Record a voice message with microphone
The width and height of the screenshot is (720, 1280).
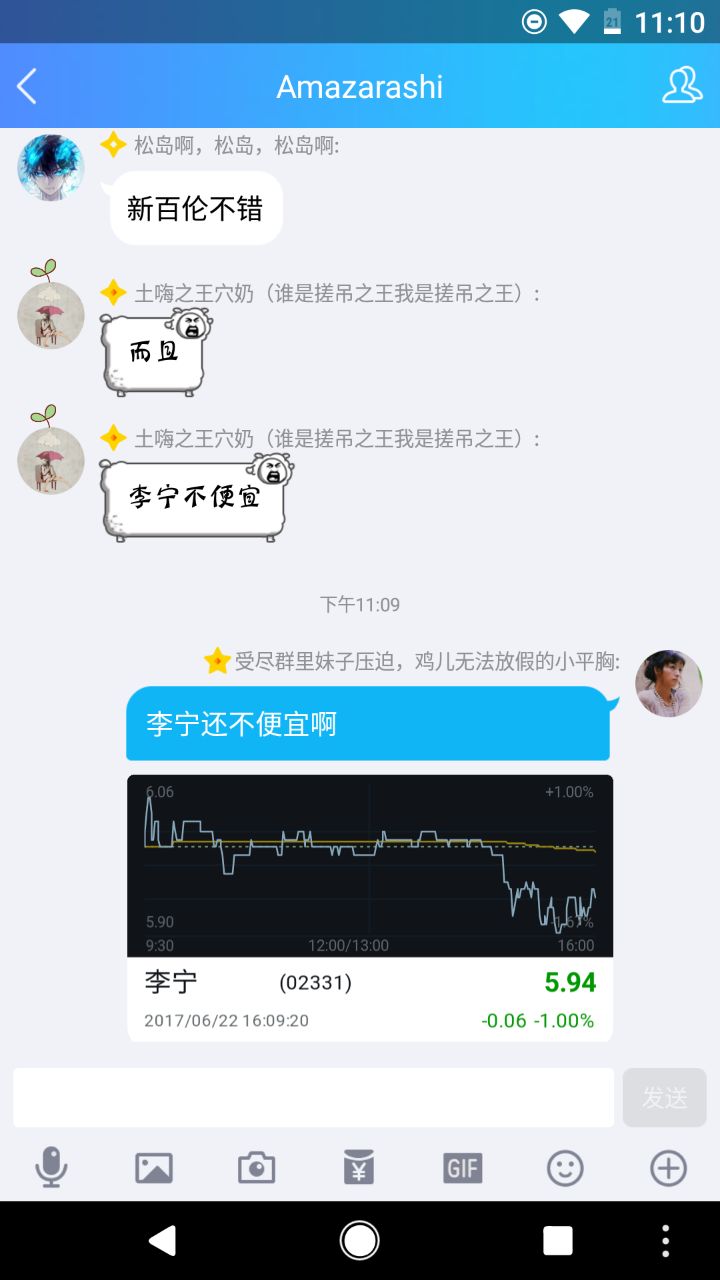pyautogui.click(x=51, y=1167)
